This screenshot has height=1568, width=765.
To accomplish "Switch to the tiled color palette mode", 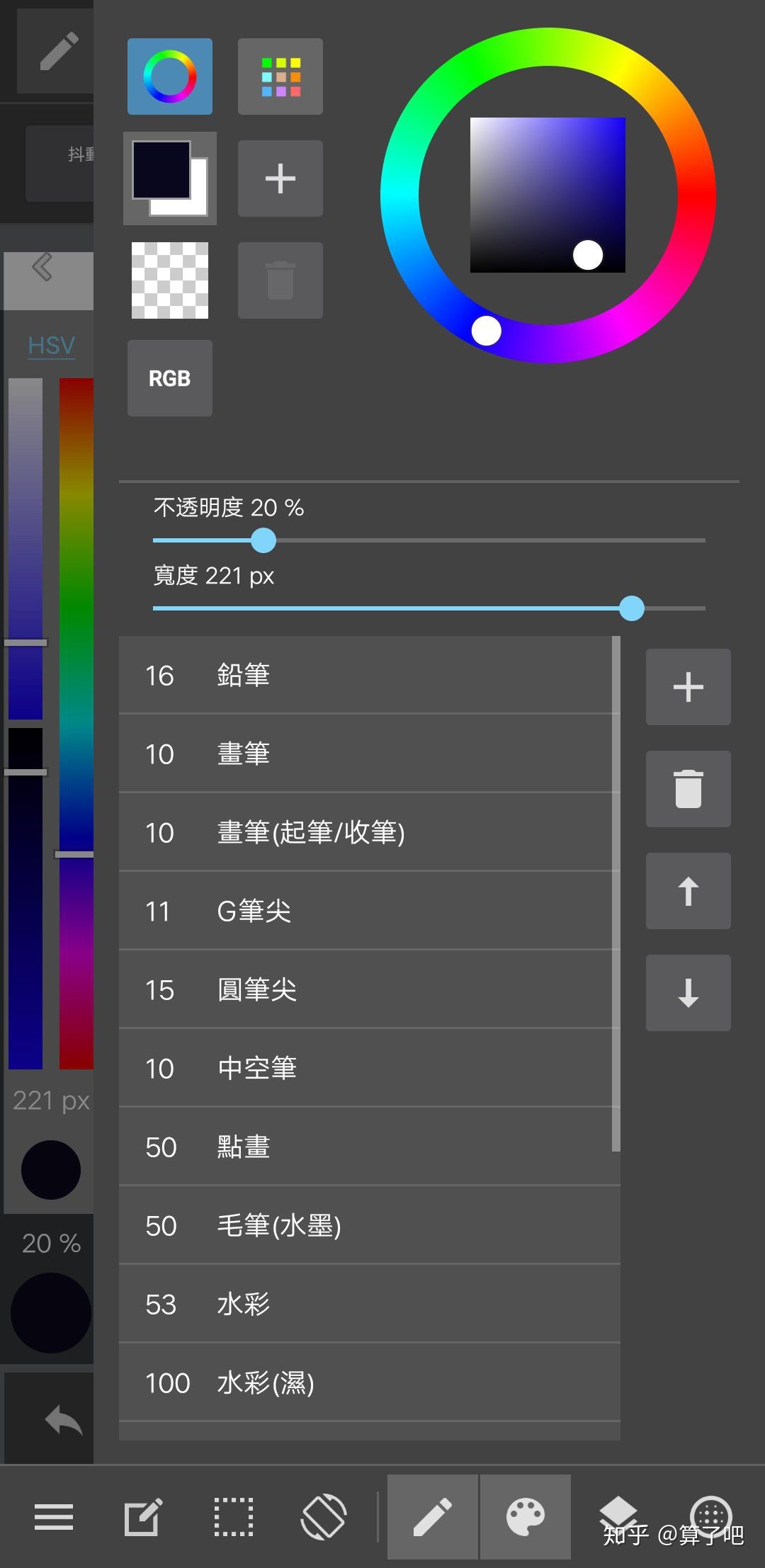I will tap(280, 76).
